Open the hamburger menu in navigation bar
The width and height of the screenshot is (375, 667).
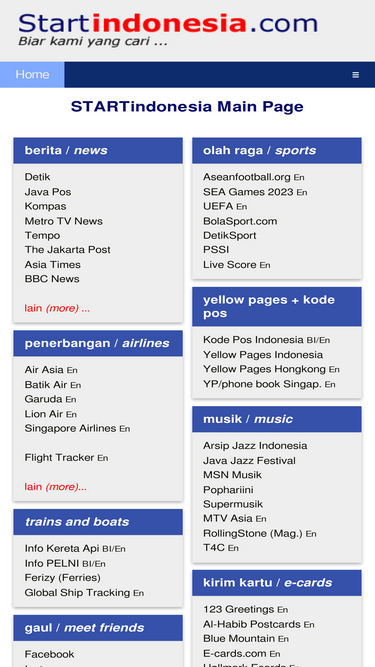click(x=355, y=75)
